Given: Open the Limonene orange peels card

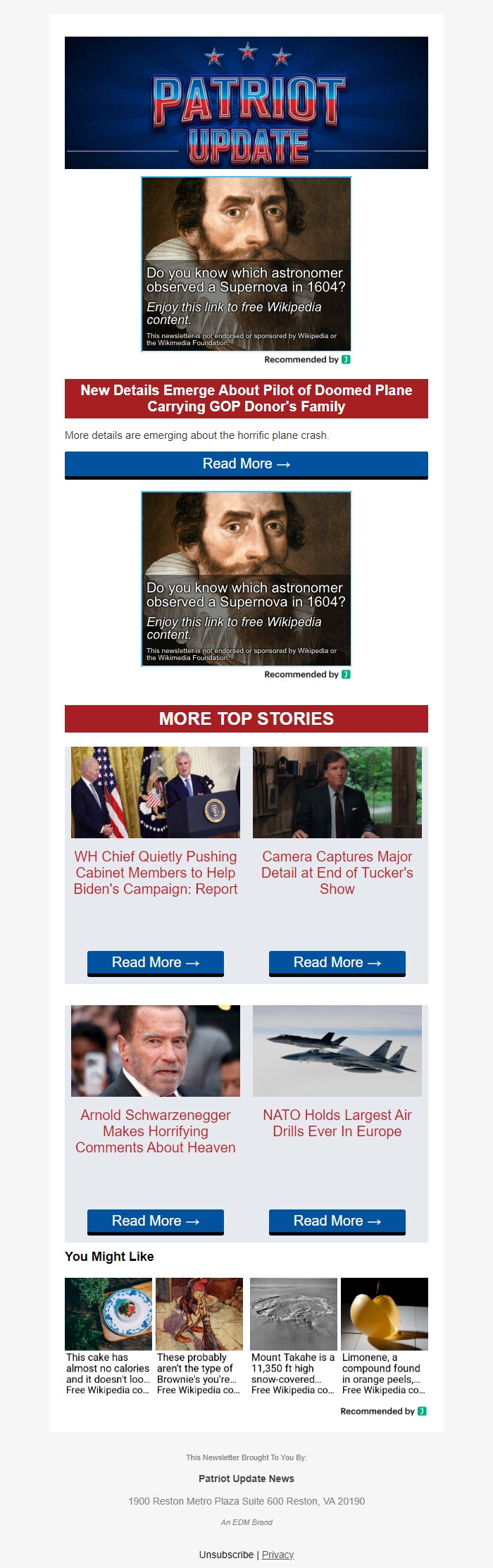Looking at the screenshot, I should (384, 1336).
